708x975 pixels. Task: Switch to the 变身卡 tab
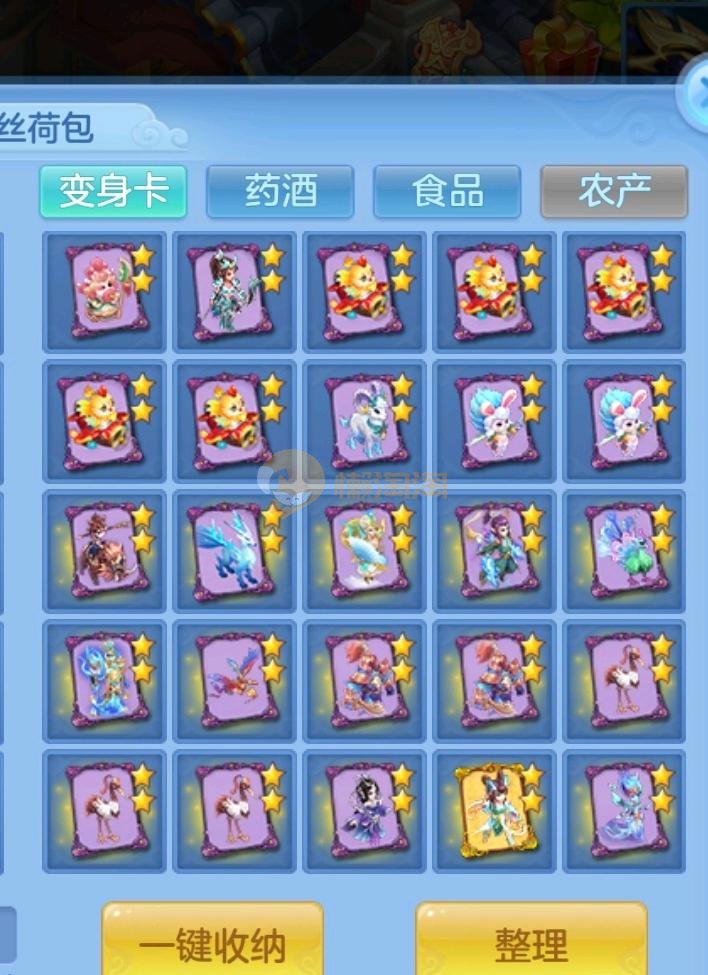coord(113,192)
